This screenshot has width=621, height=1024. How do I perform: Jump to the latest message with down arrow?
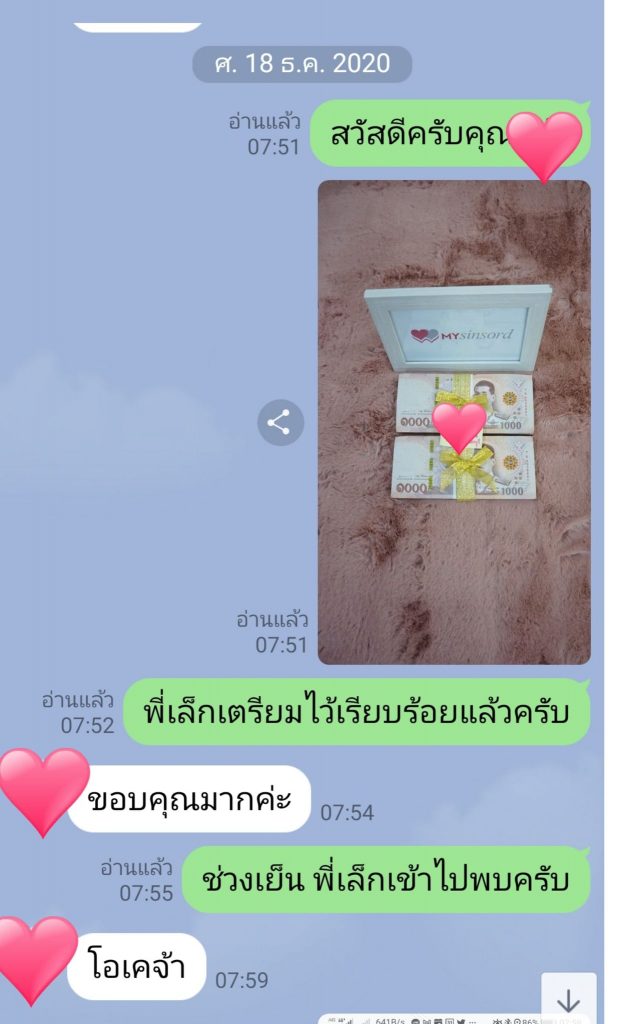pyautogui.click(x=568, y=999)
